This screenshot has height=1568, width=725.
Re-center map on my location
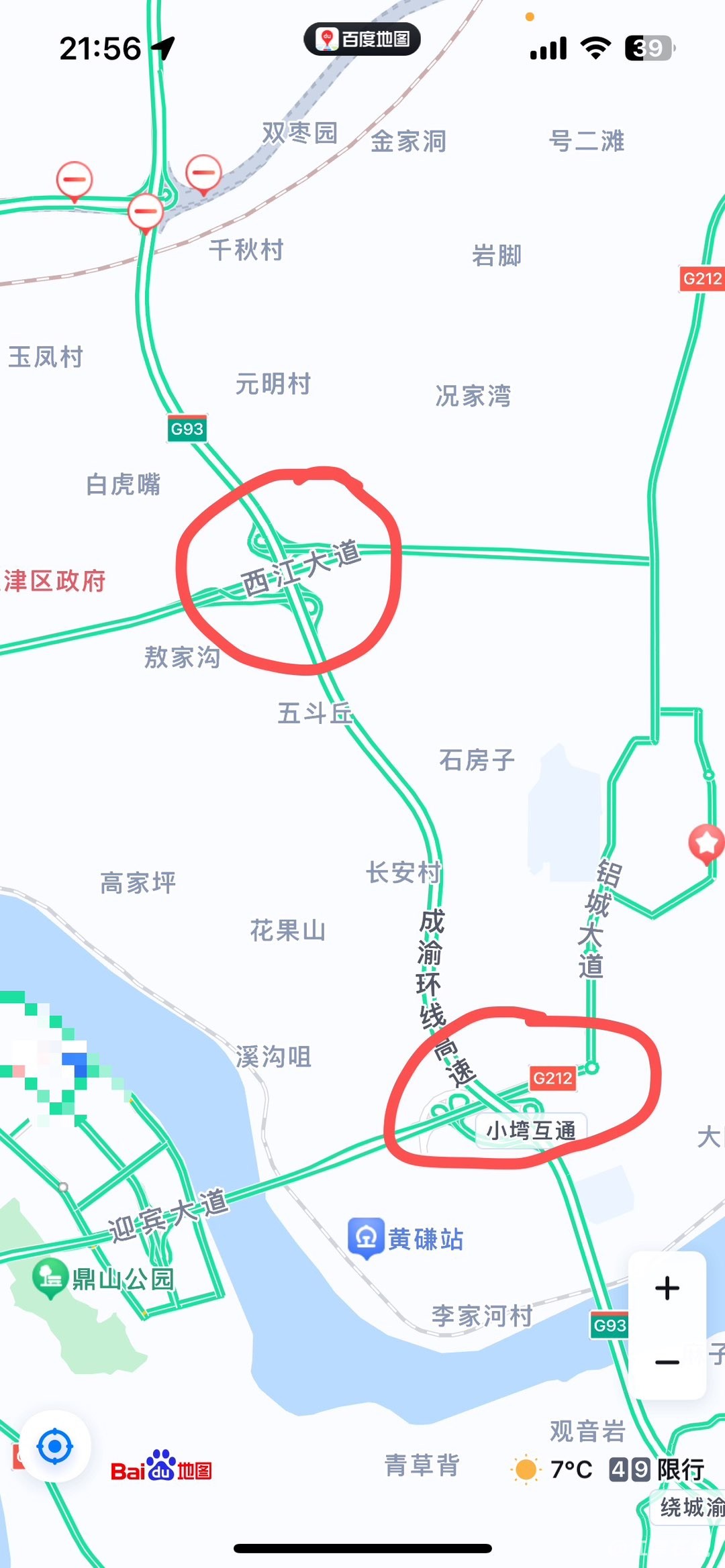pyautogui.click(x=55, y=1447)
